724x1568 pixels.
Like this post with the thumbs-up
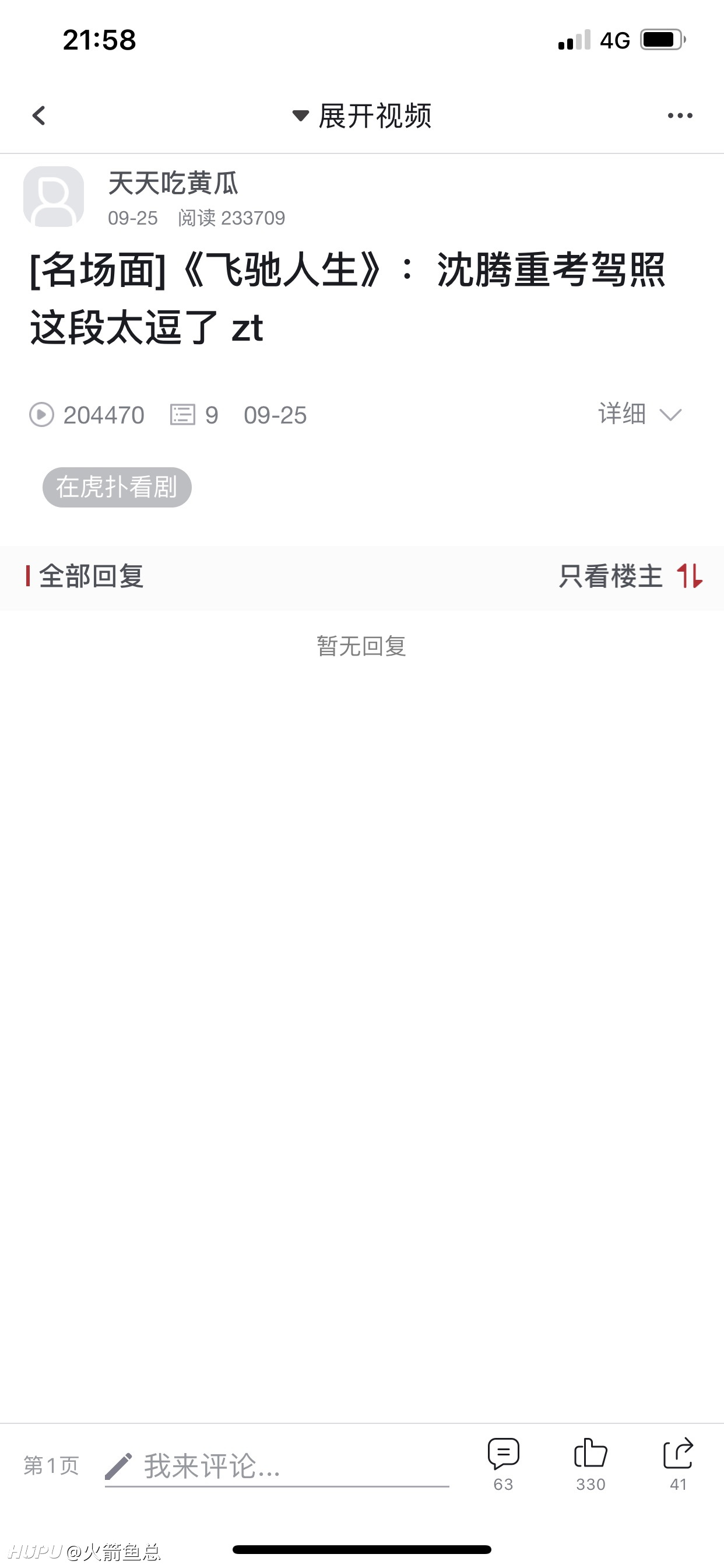[x=590, y=1464]
